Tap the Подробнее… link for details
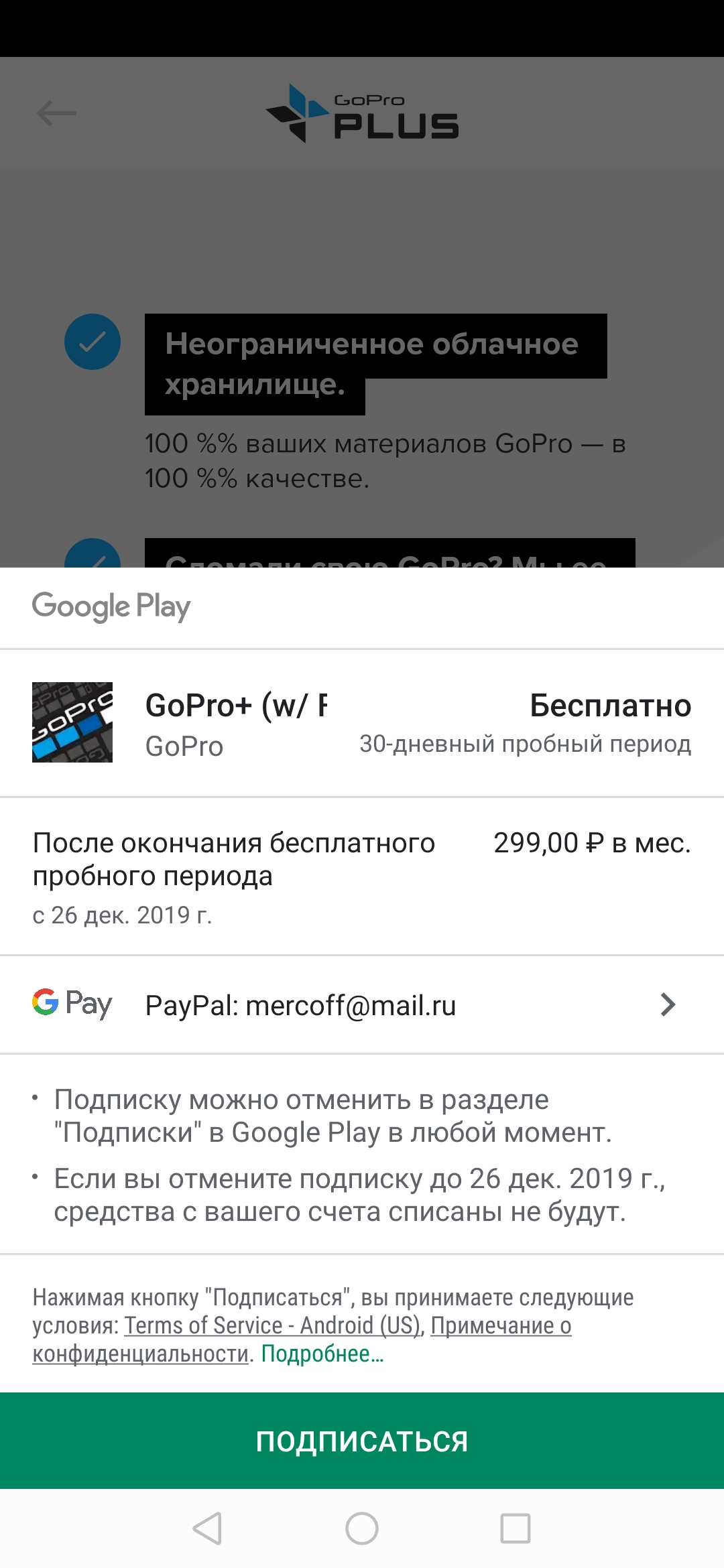This screenshot has height=1568, width=724. point(322,1354)
